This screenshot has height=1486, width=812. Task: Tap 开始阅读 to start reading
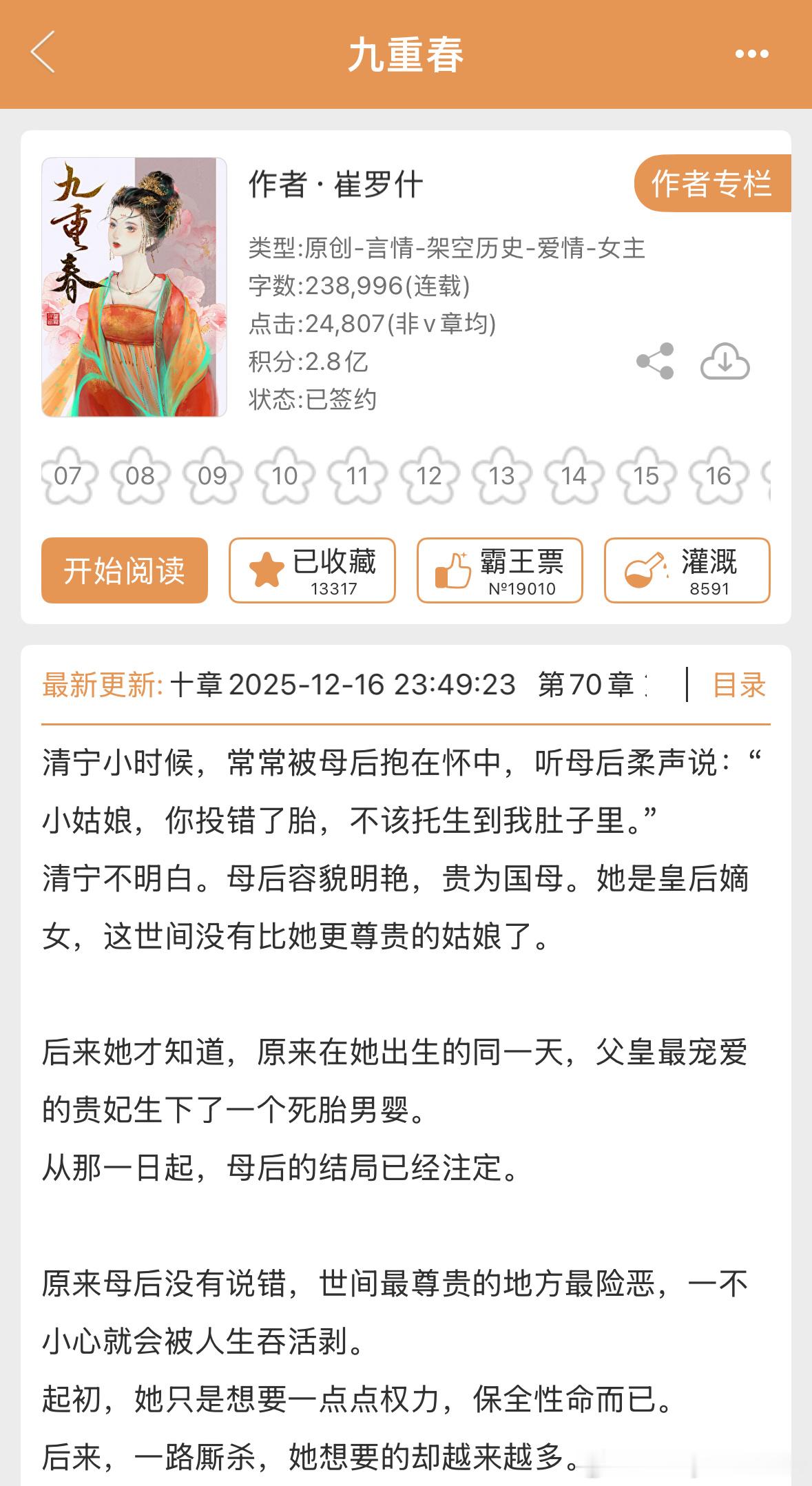click(124, 570)
